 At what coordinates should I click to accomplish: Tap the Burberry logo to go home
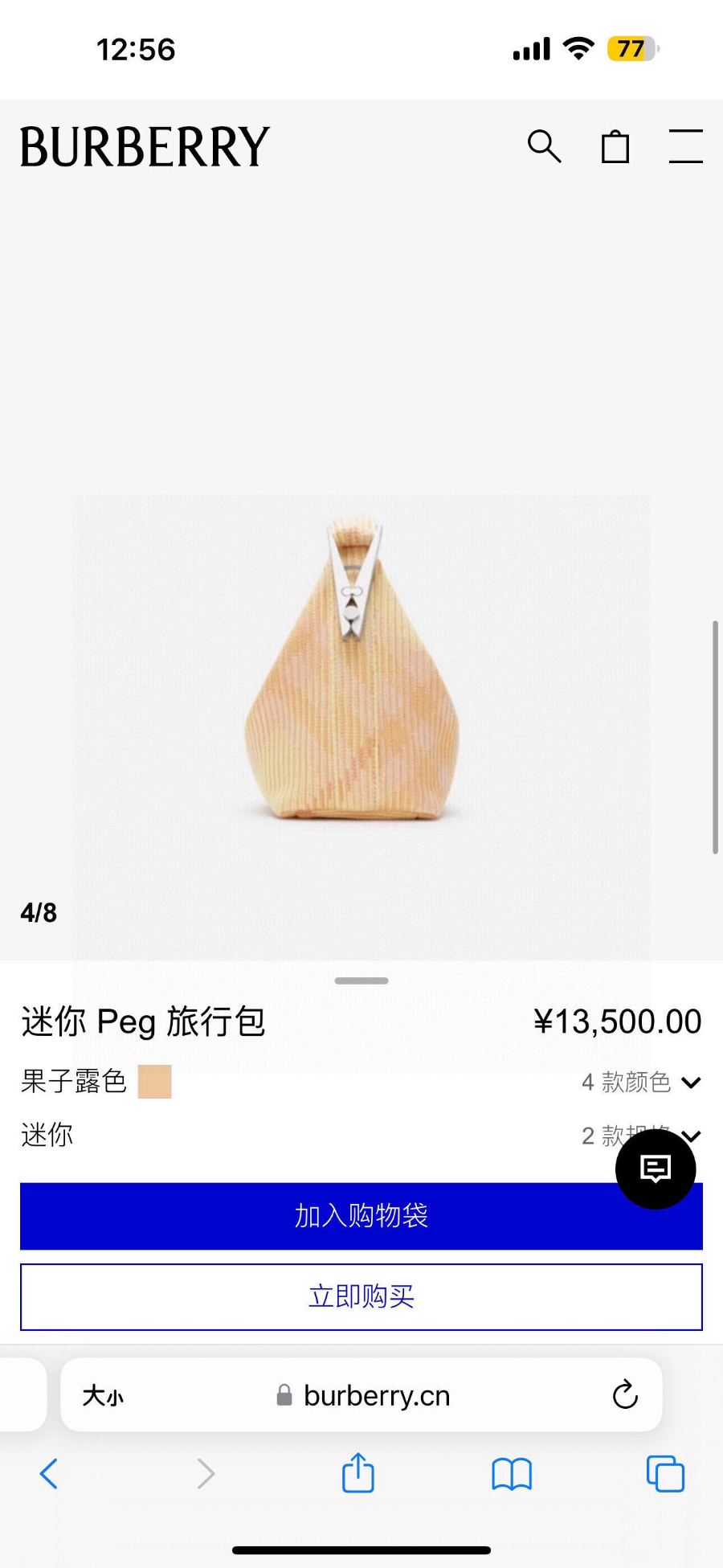[x=145, y=146]
